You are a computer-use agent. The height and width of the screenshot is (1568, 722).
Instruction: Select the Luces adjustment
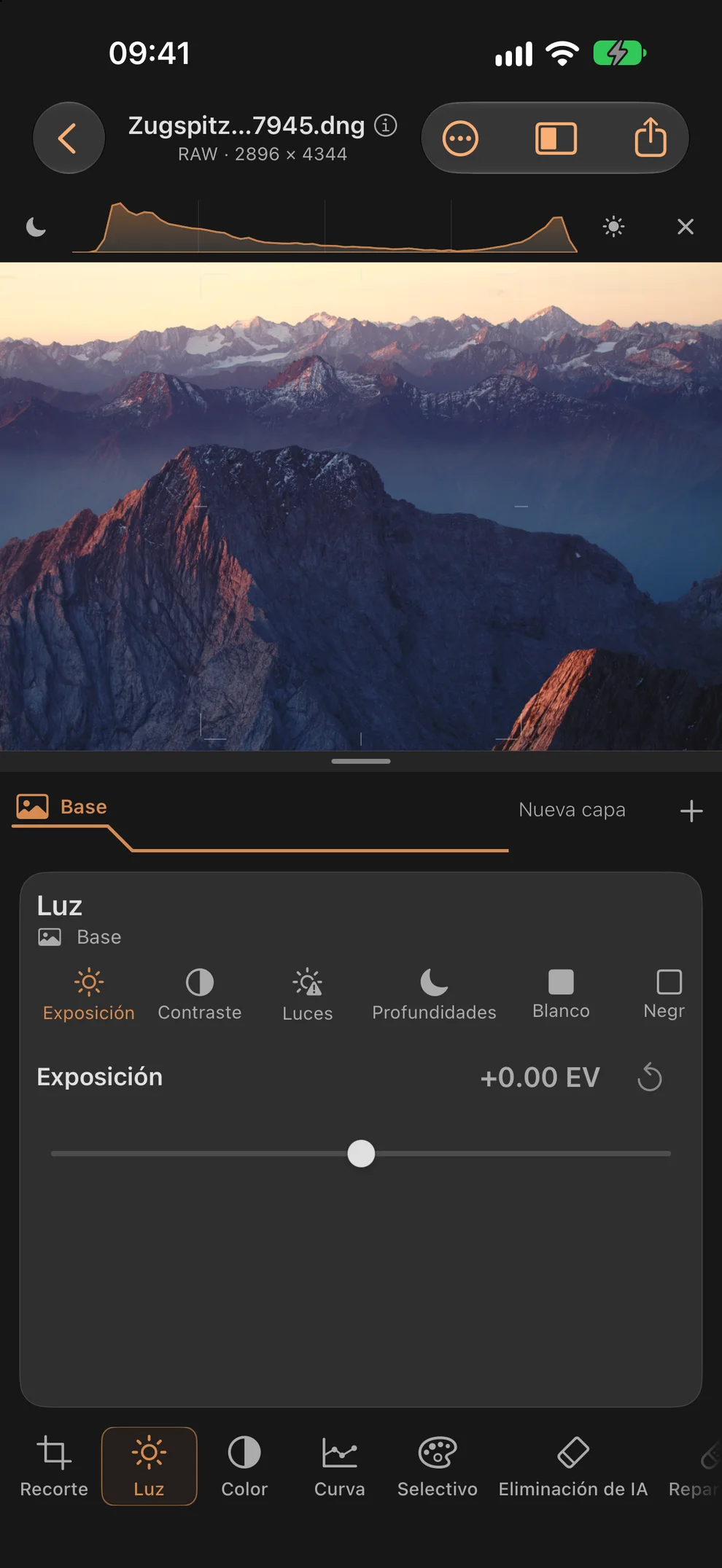click(x=308, y=994)
